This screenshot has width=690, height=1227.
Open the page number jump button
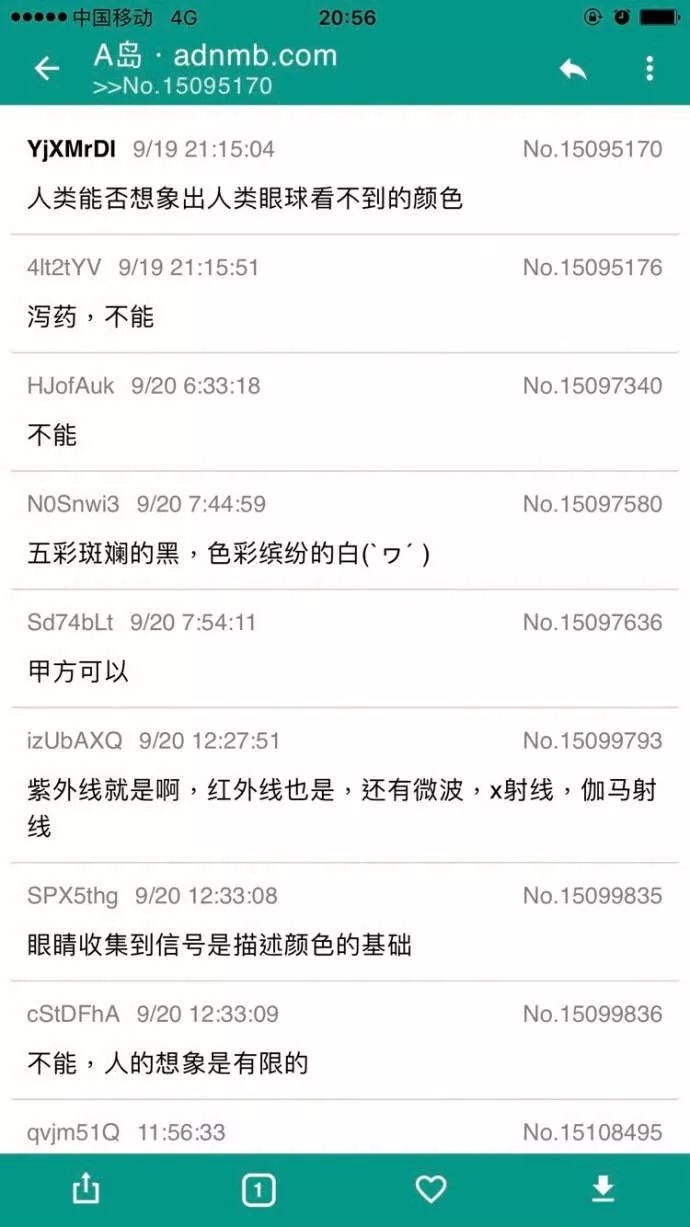(258, 1189)
